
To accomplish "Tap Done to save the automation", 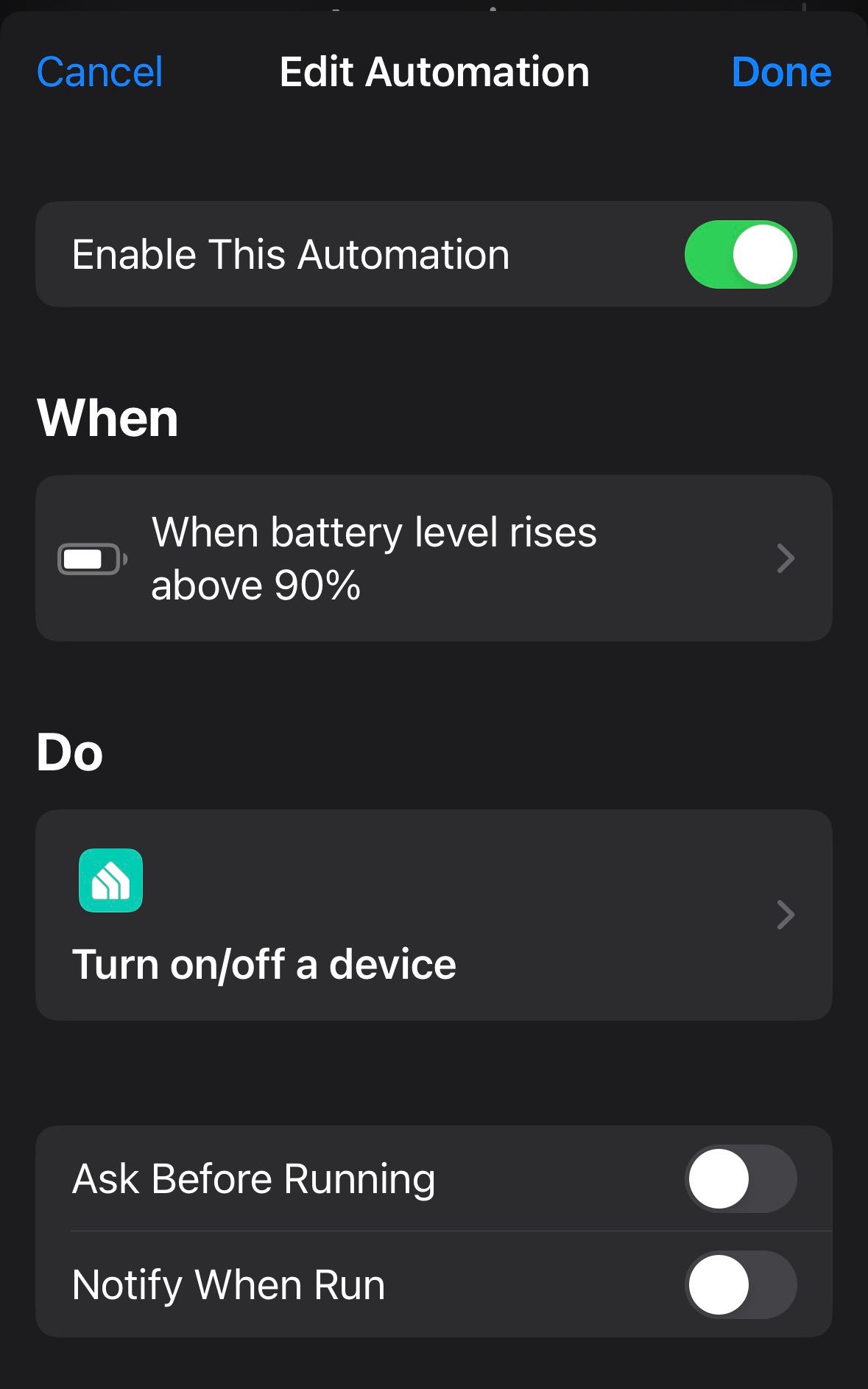I will [781, 72].
